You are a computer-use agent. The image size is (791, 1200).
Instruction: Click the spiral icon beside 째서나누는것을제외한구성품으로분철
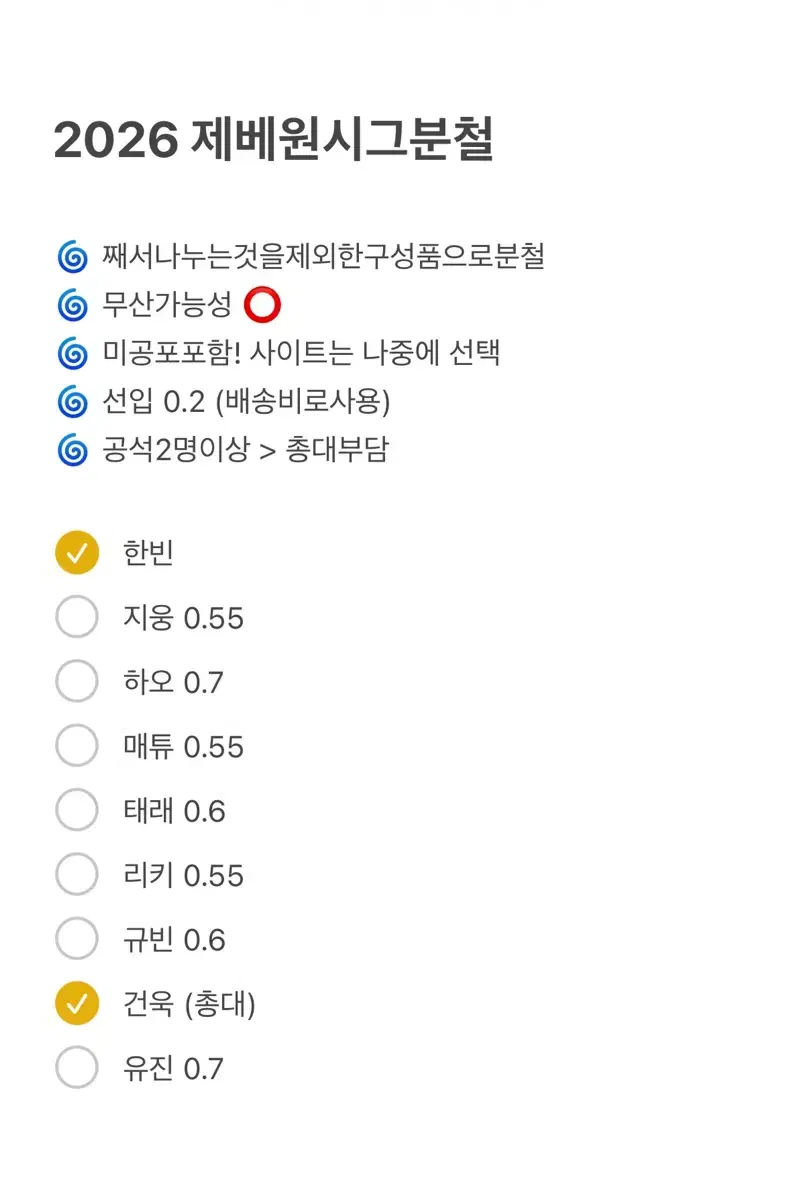pos(71,257)
